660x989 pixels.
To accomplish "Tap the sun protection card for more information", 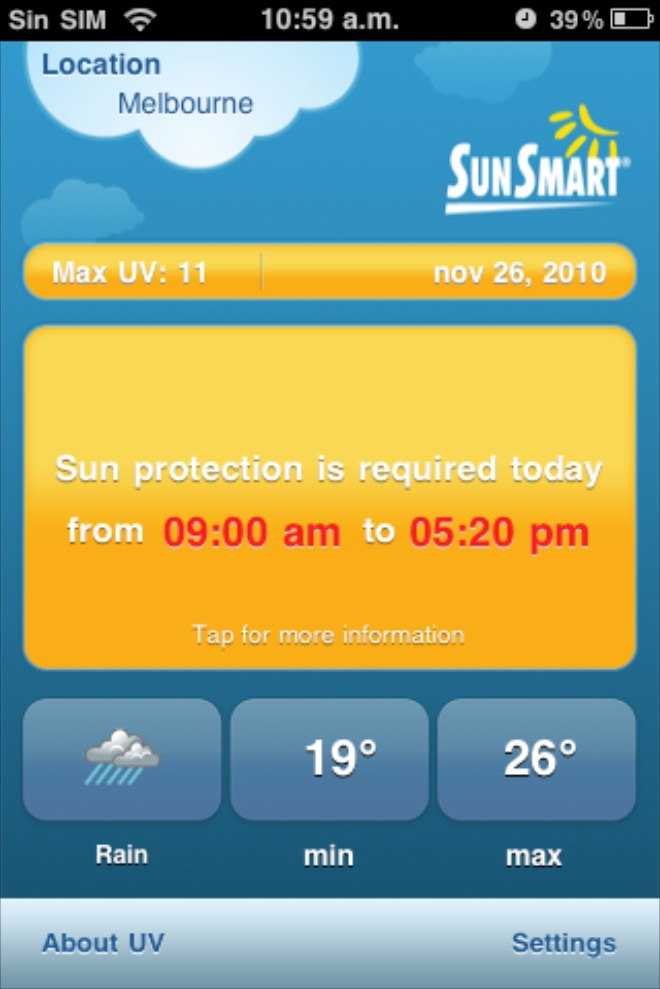I will 329,498.
